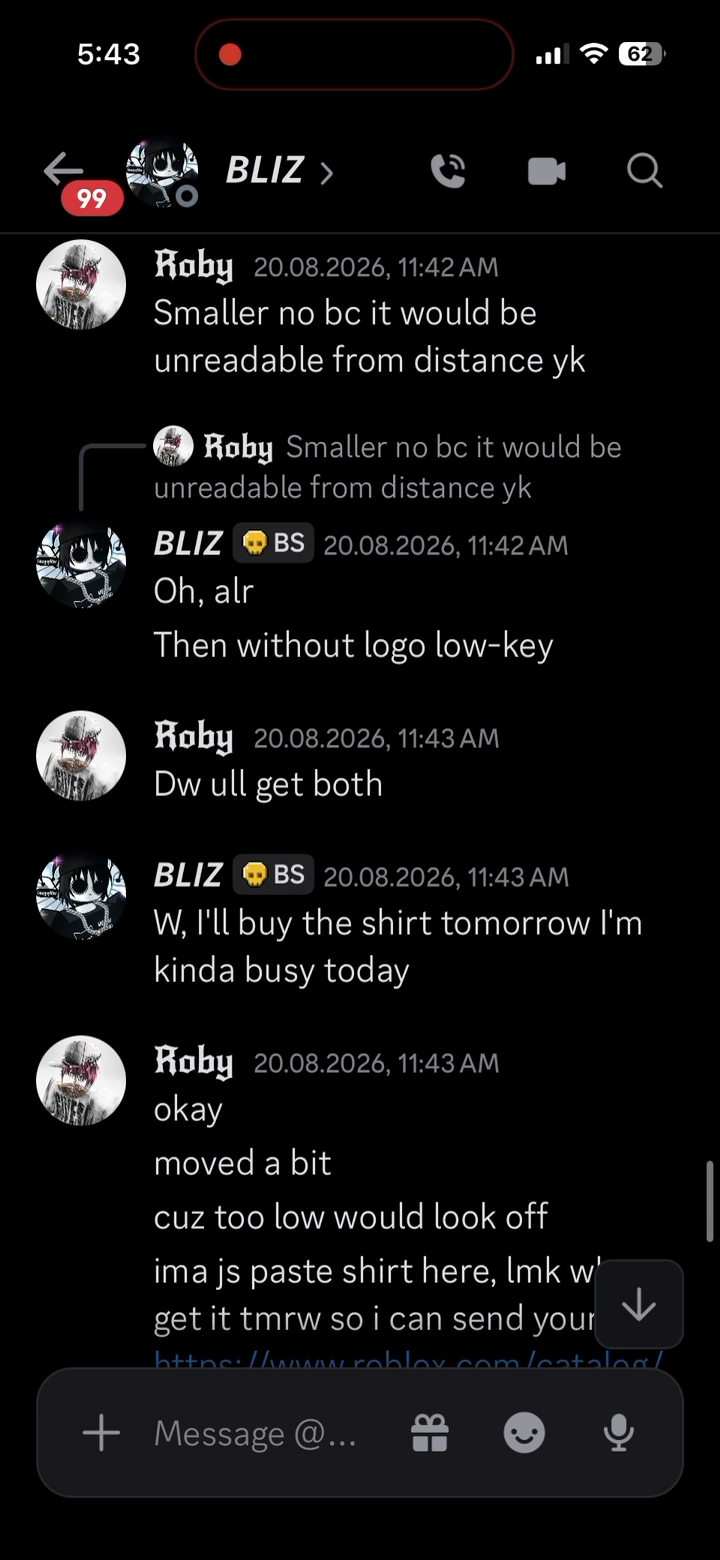Search in this conversation
Viewport: 720px width, 1560px height.
point(645,171)
